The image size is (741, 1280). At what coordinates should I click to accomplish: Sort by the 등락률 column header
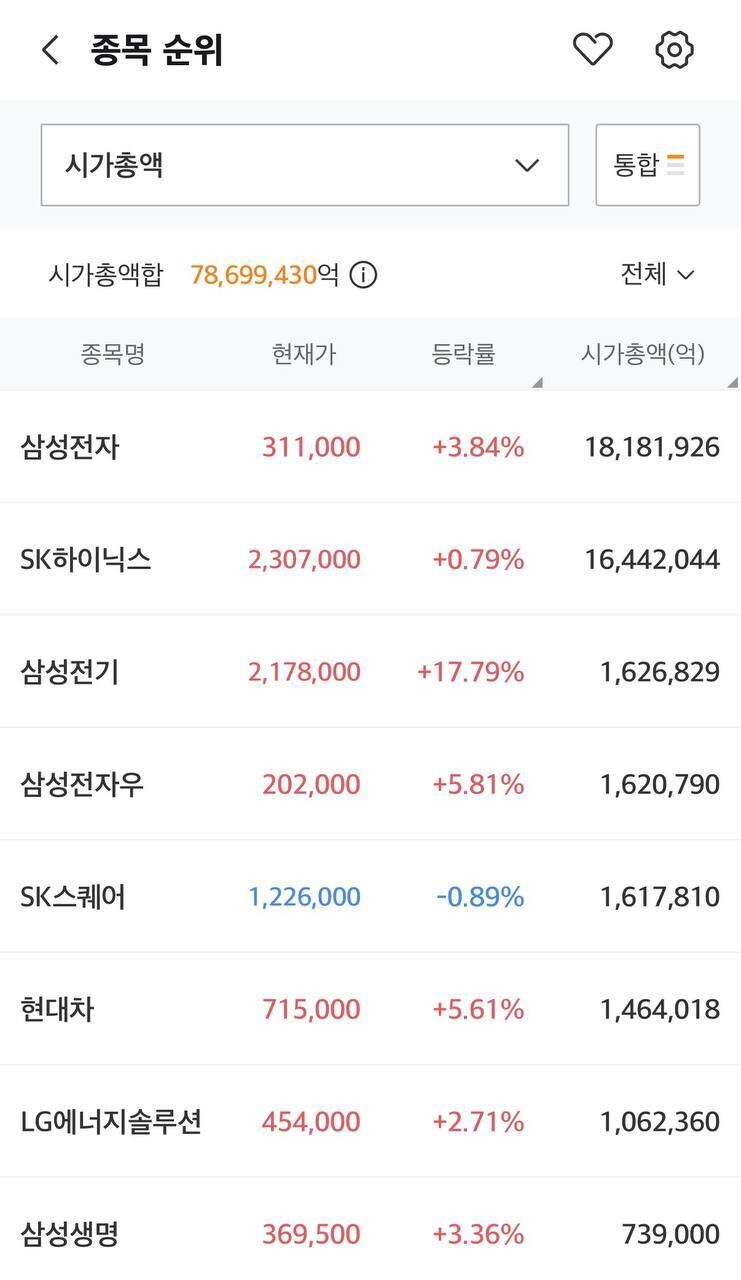(x=464, y=354)
